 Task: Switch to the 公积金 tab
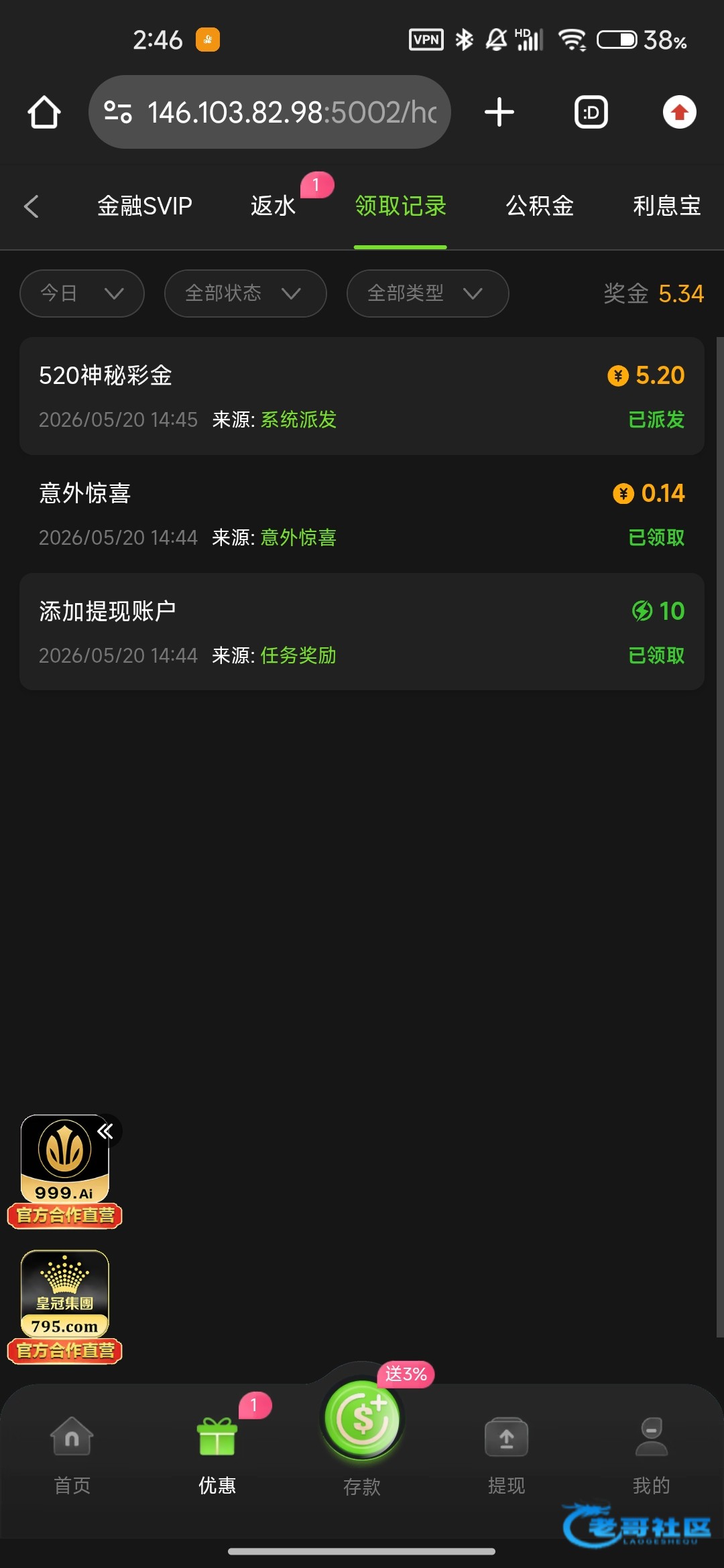click(540, 206)
